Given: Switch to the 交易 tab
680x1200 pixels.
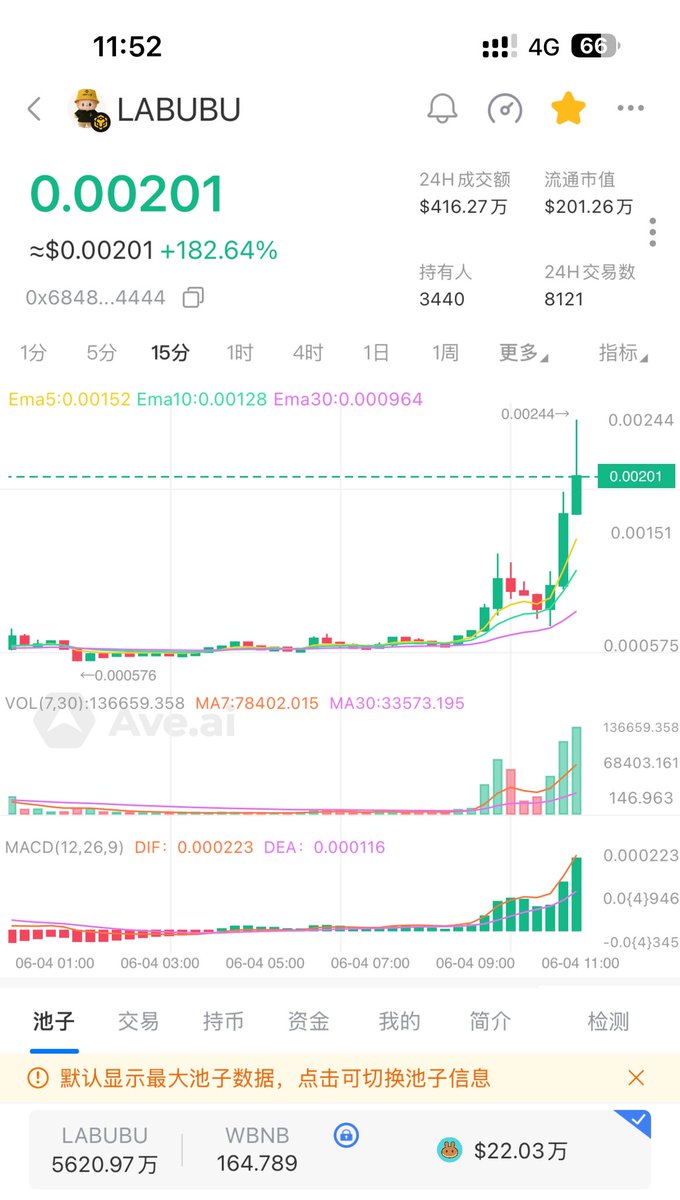Looking at the screenshot, I should [138, 1021].
